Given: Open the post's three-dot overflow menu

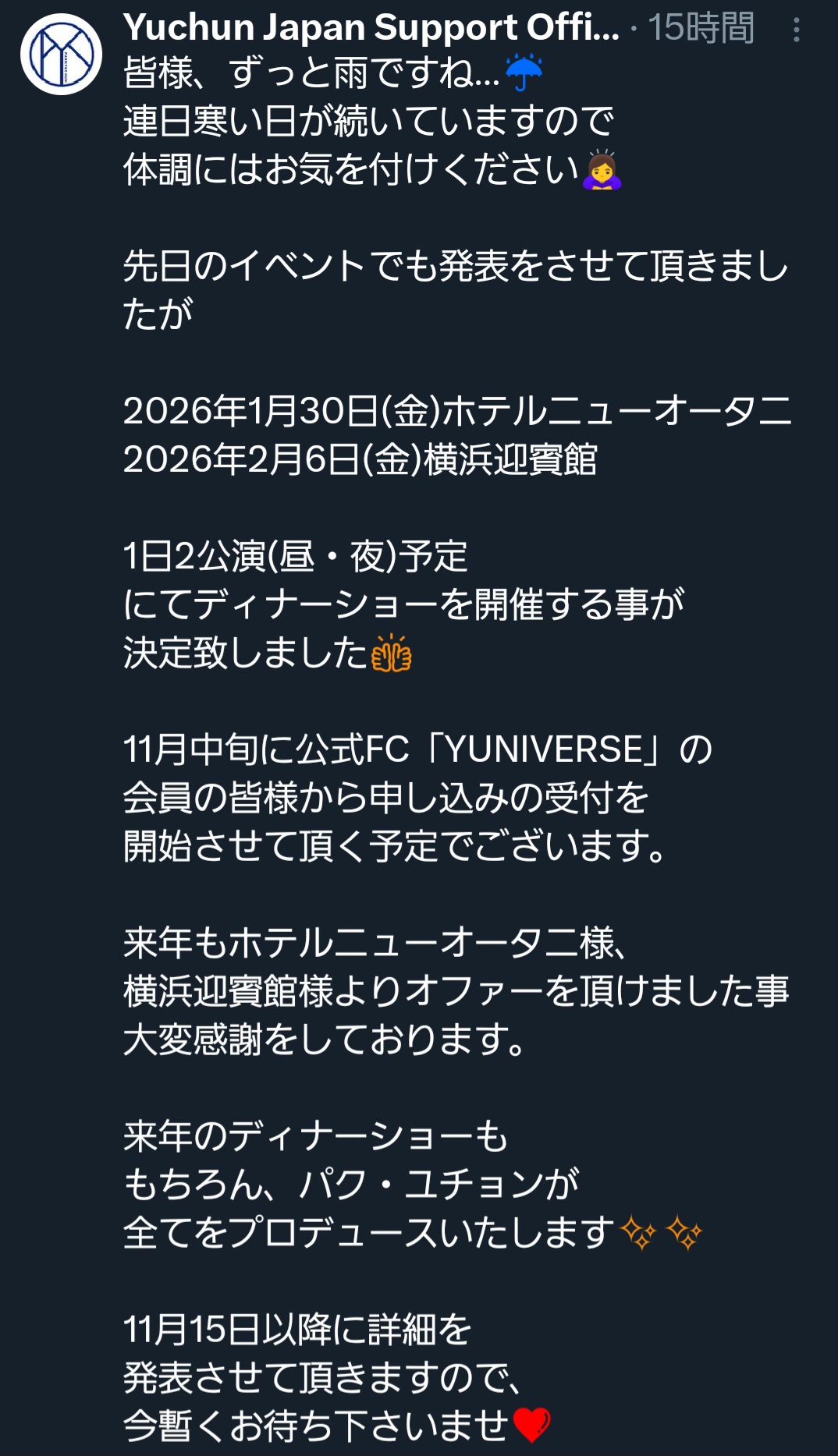Looking at the screenshot, I should (796, 30).
